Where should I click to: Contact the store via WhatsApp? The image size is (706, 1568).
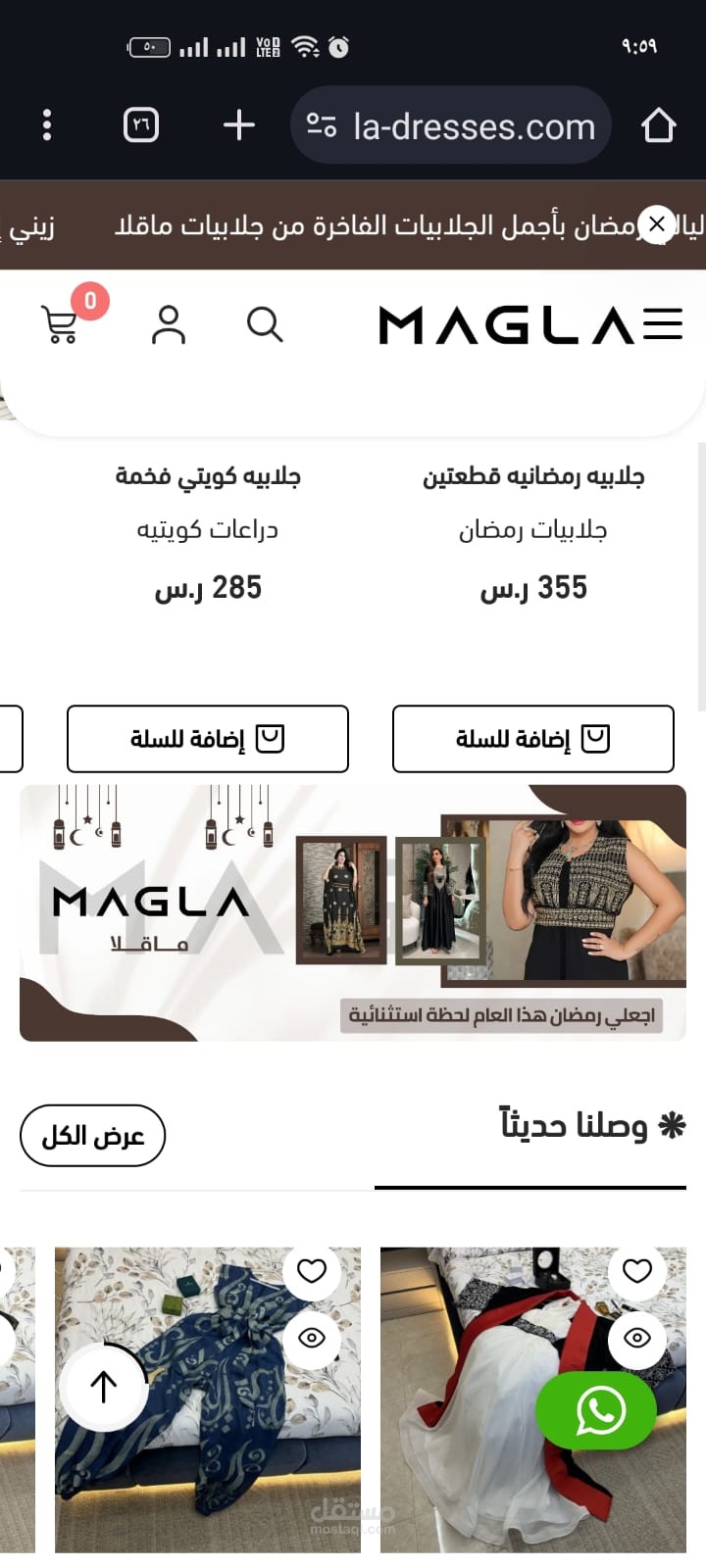596,1411
